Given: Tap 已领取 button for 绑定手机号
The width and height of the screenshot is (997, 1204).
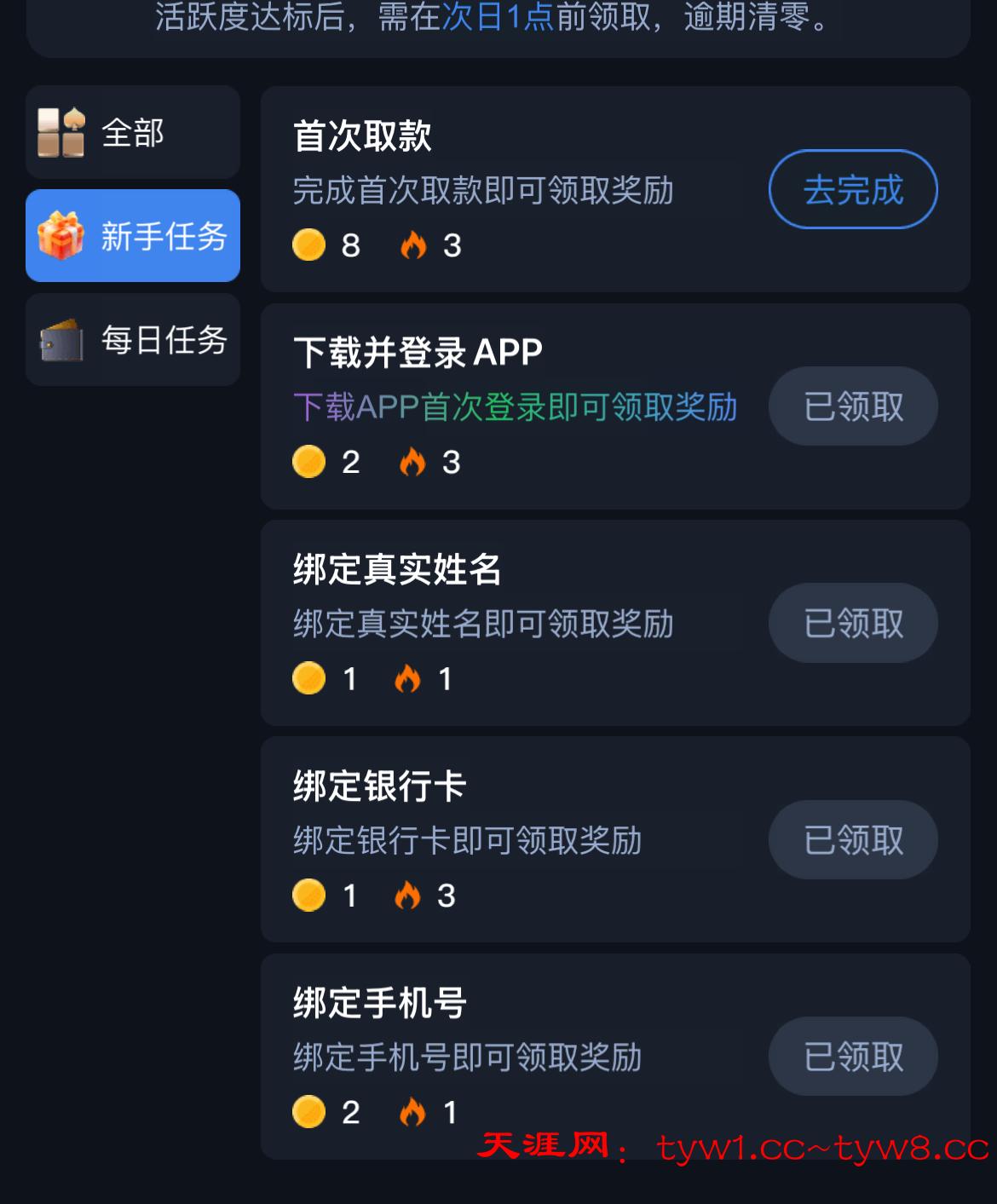Looking at the screenshot, I should tap(853, 1057).
